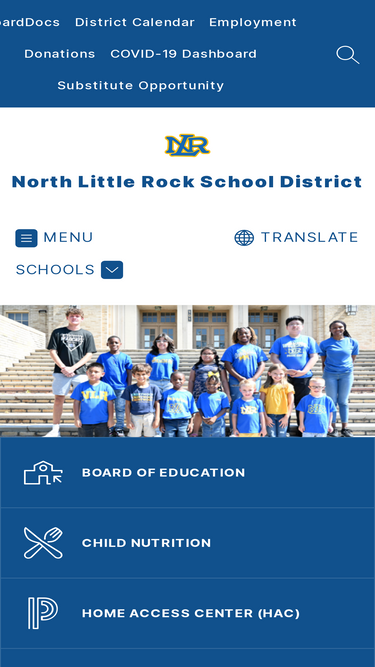Open Child Nutrition section
This screenshot has width=375, height=667.
pos(188,543)
